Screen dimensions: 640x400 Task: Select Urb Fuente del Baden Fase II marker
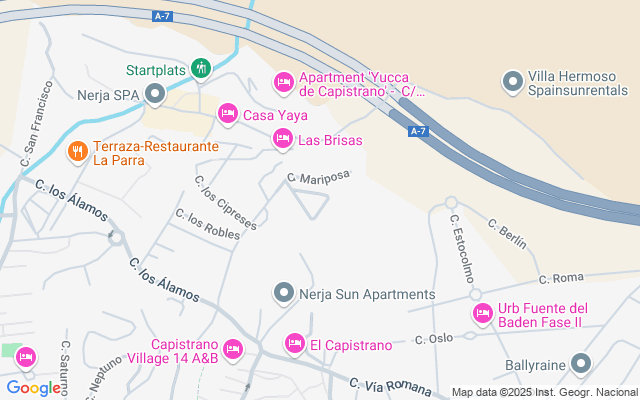pyautogui.click(x=483, y=315)
